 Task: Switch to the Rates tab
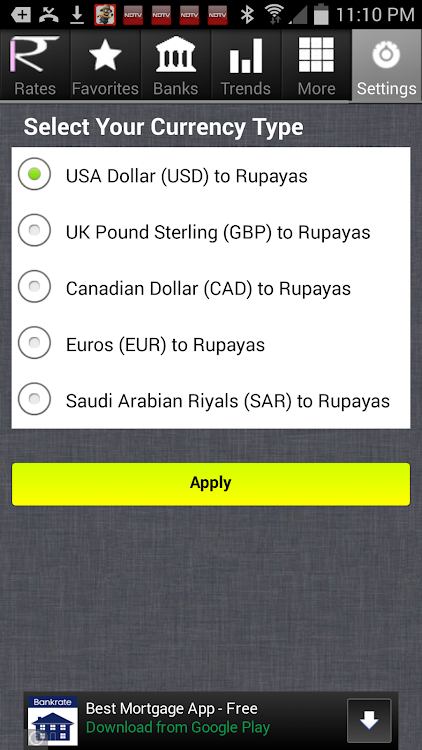pos(35,65)
